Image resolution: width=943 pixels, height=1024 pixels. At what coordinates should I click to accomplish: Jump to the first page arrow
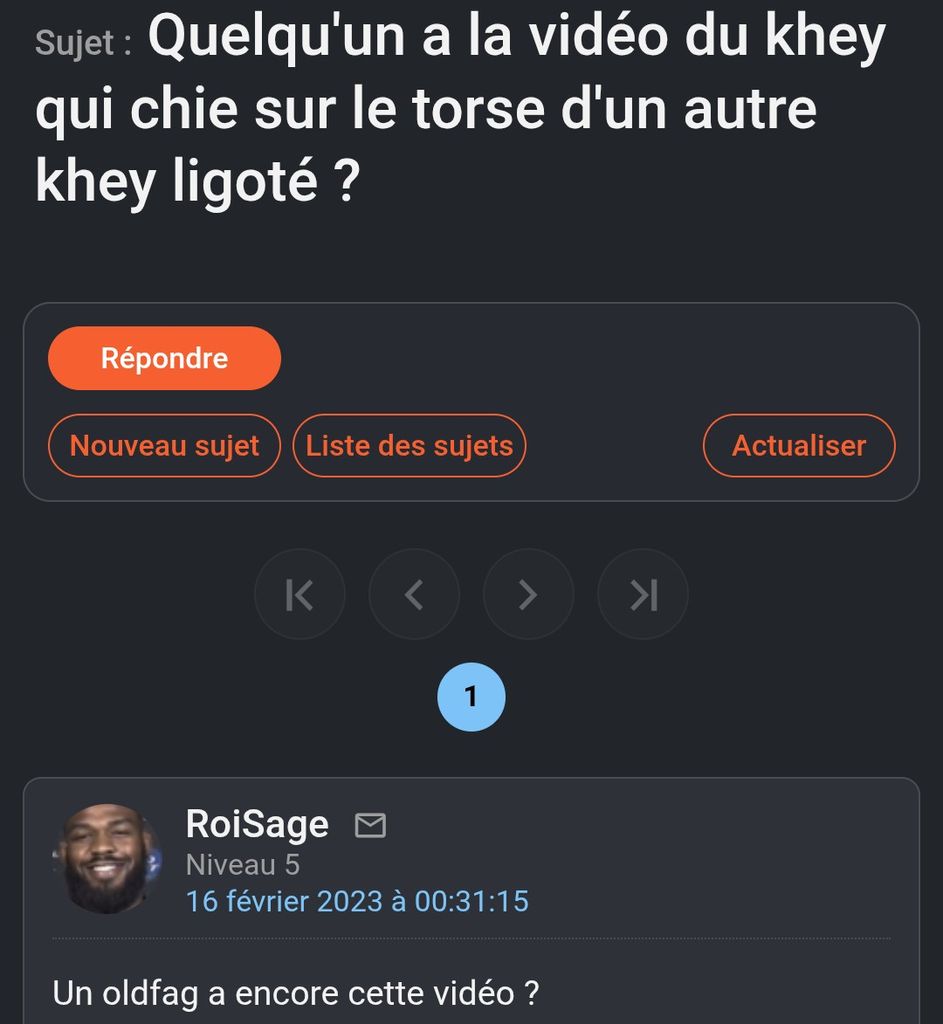[x=300, y=594]
